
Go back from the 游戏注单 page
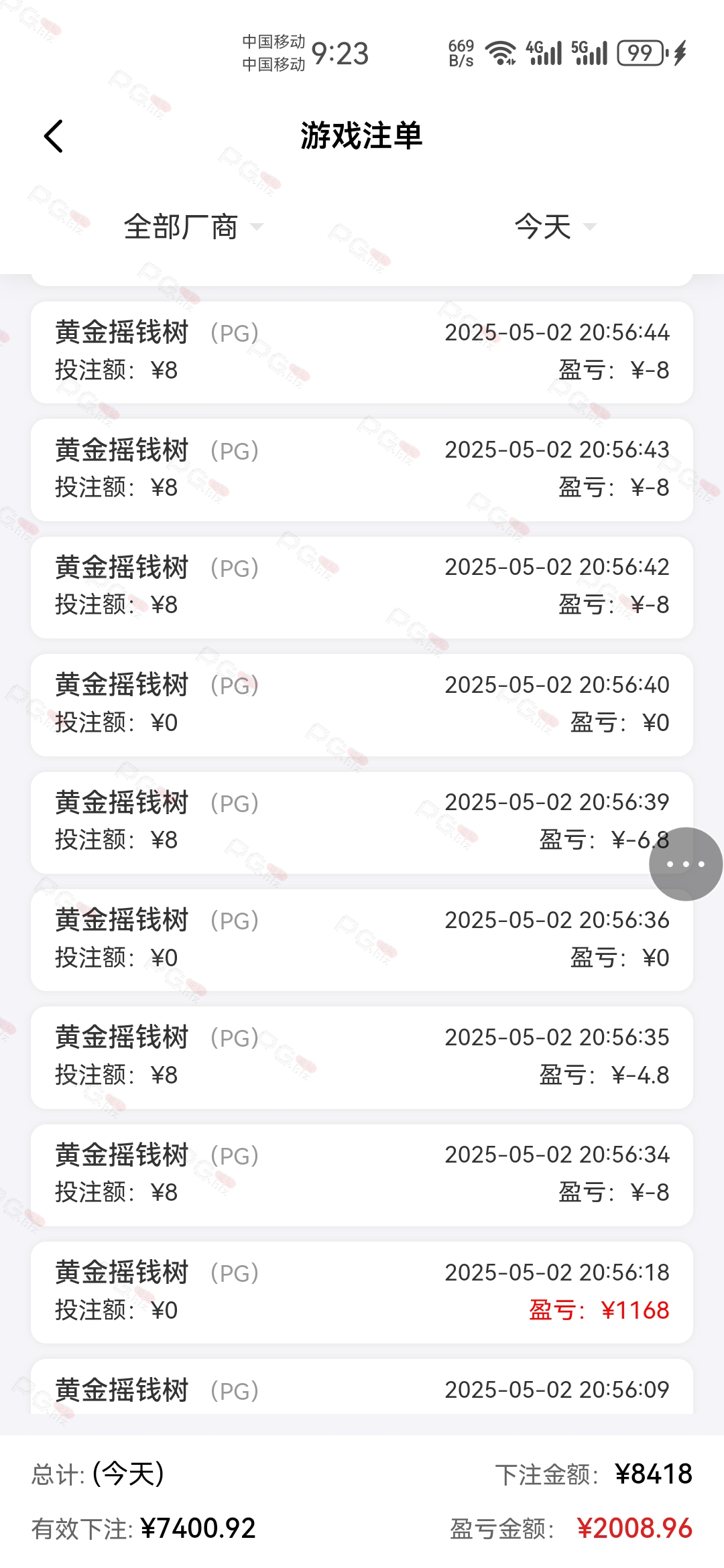point(54,136)
